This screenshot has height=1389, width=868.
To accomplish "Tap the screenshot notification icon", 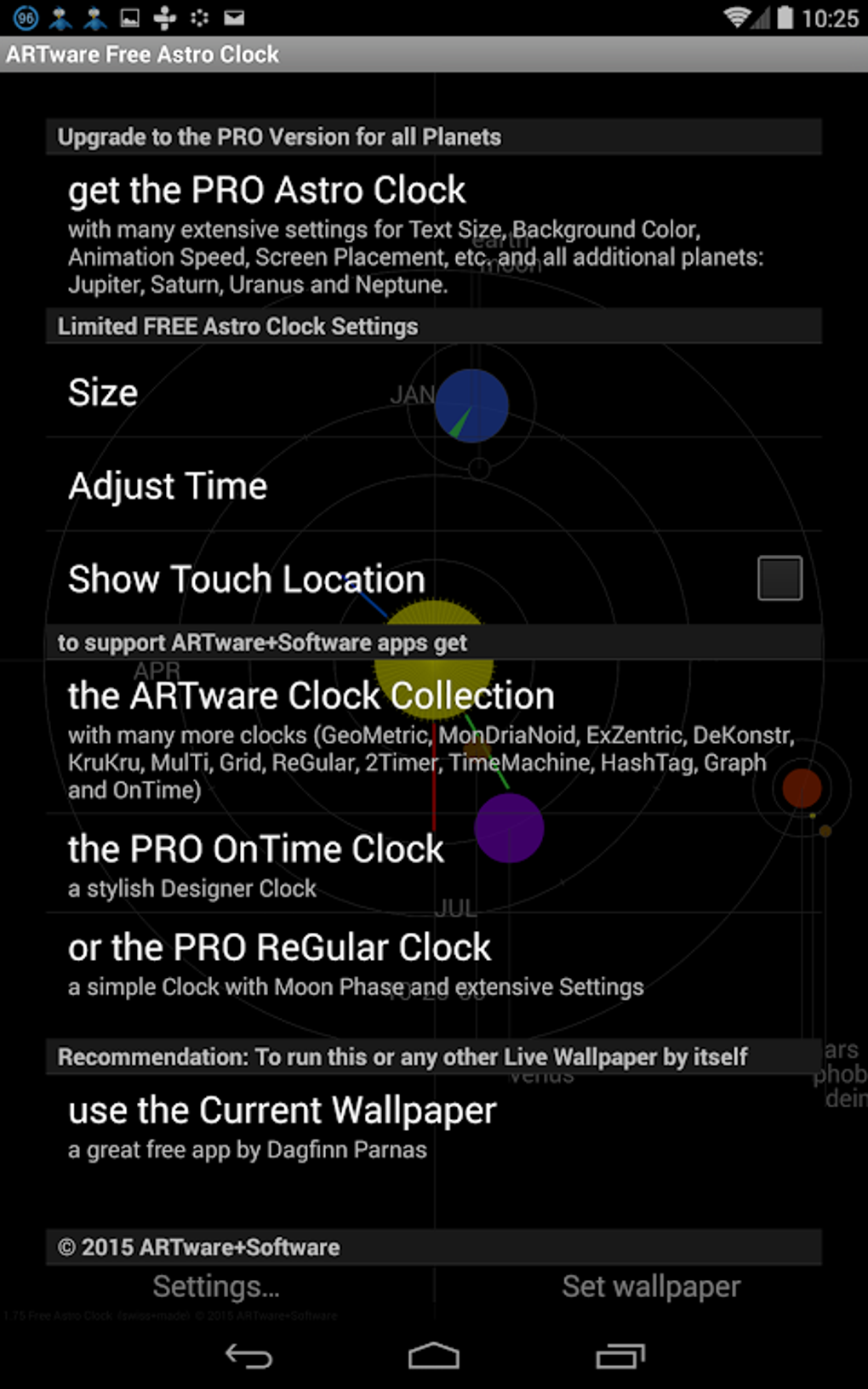I will [129, 17].
